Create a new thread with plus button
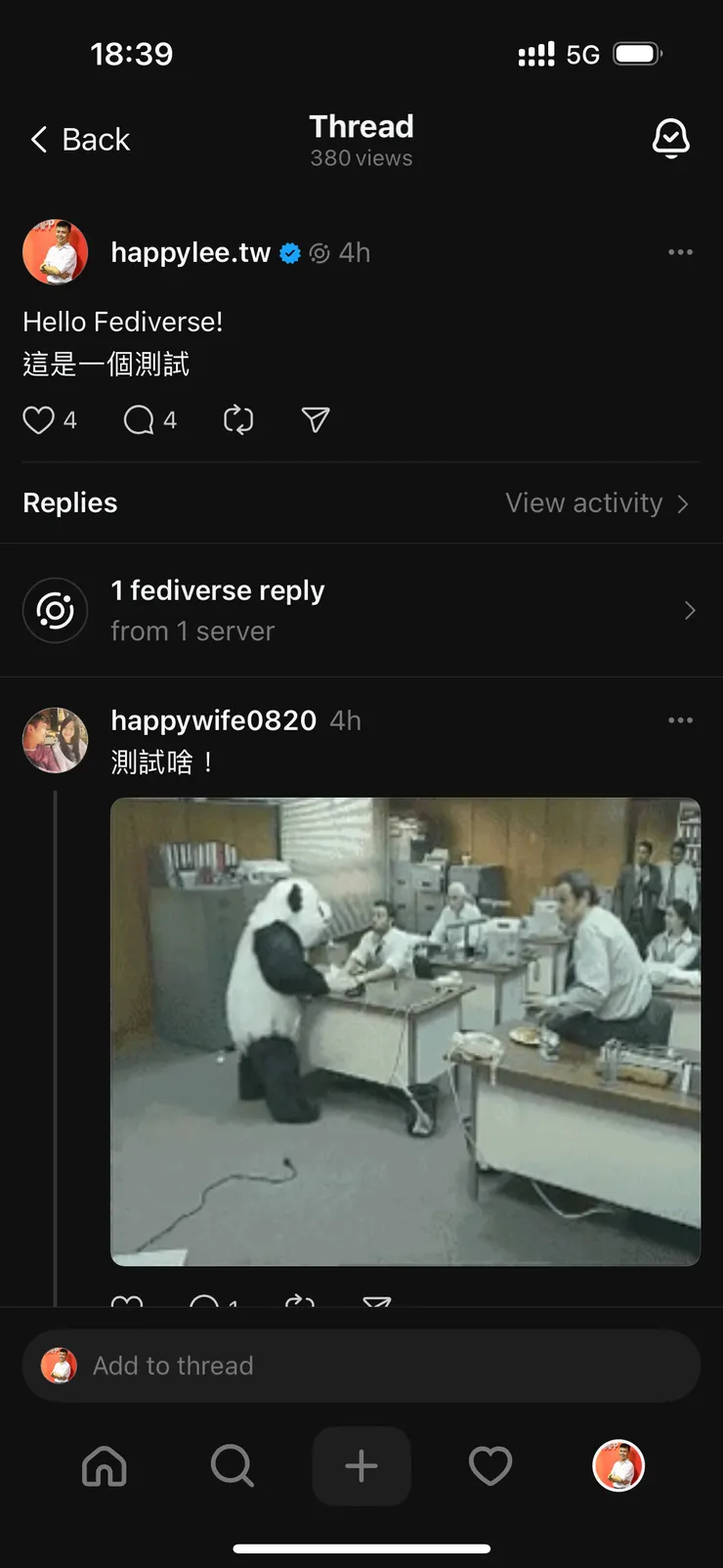The image size is (723, 1568). click(361, 1465)
